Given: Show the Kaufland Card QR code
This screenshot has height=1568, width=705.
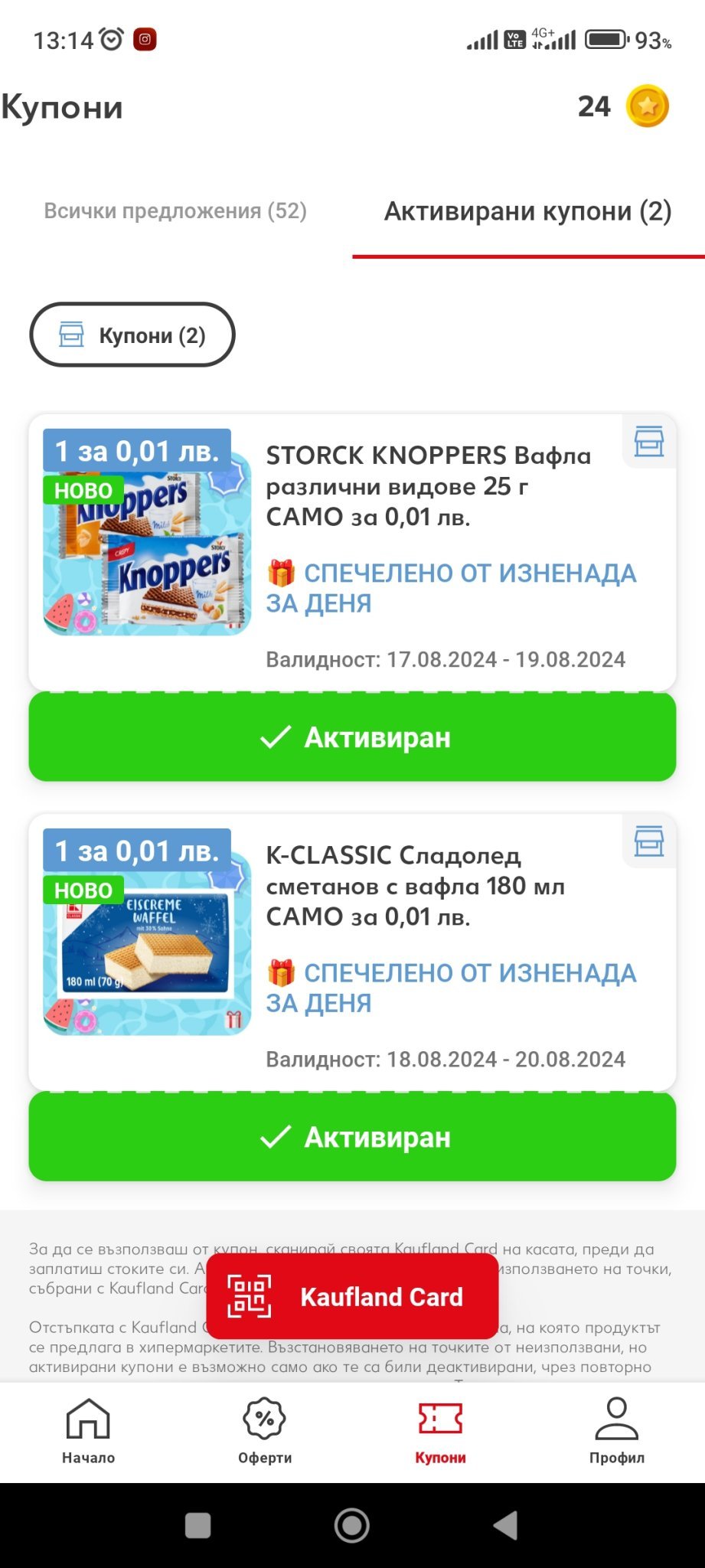Looking at the screenshot, I should click(x=352, y=1297).
